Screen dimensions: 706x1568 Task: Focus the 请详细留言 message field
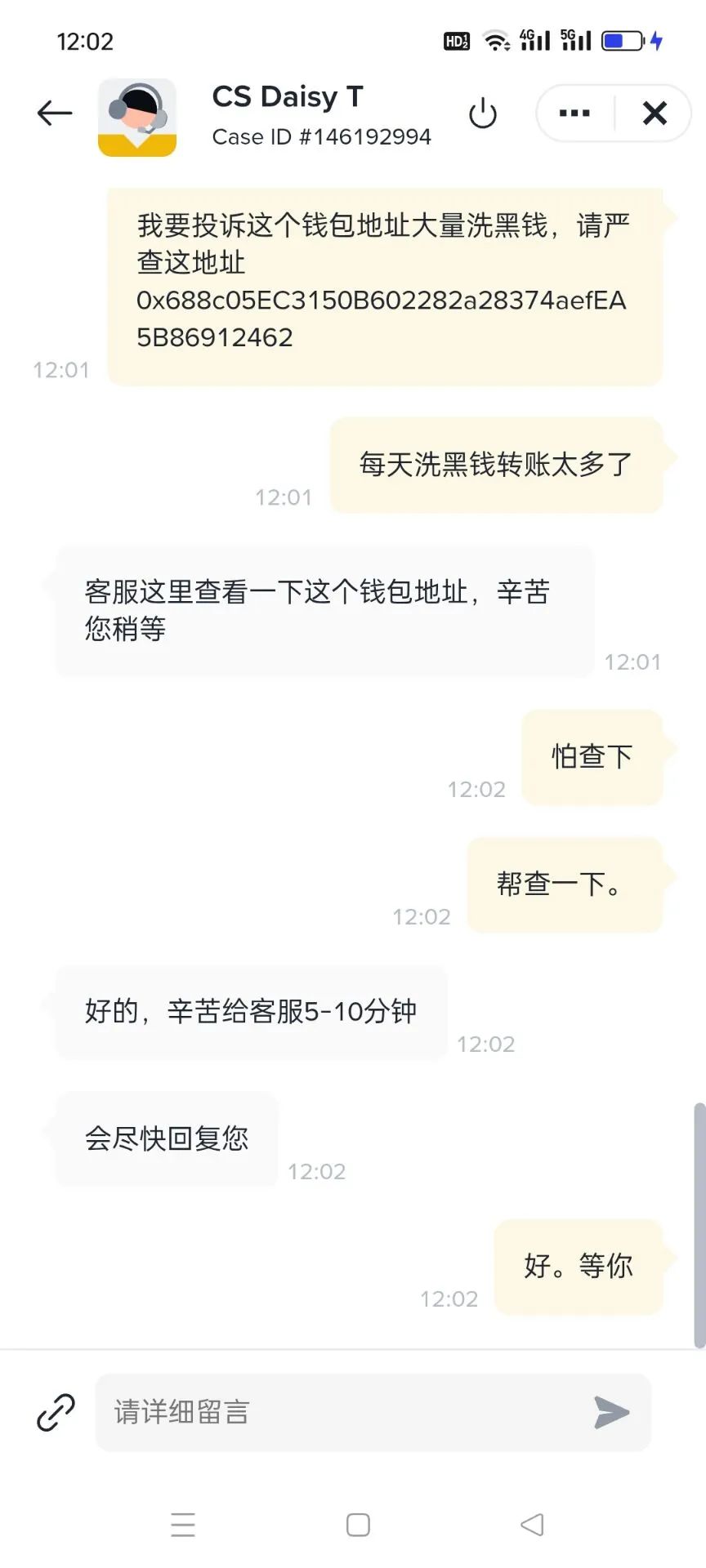(343, 1412)
